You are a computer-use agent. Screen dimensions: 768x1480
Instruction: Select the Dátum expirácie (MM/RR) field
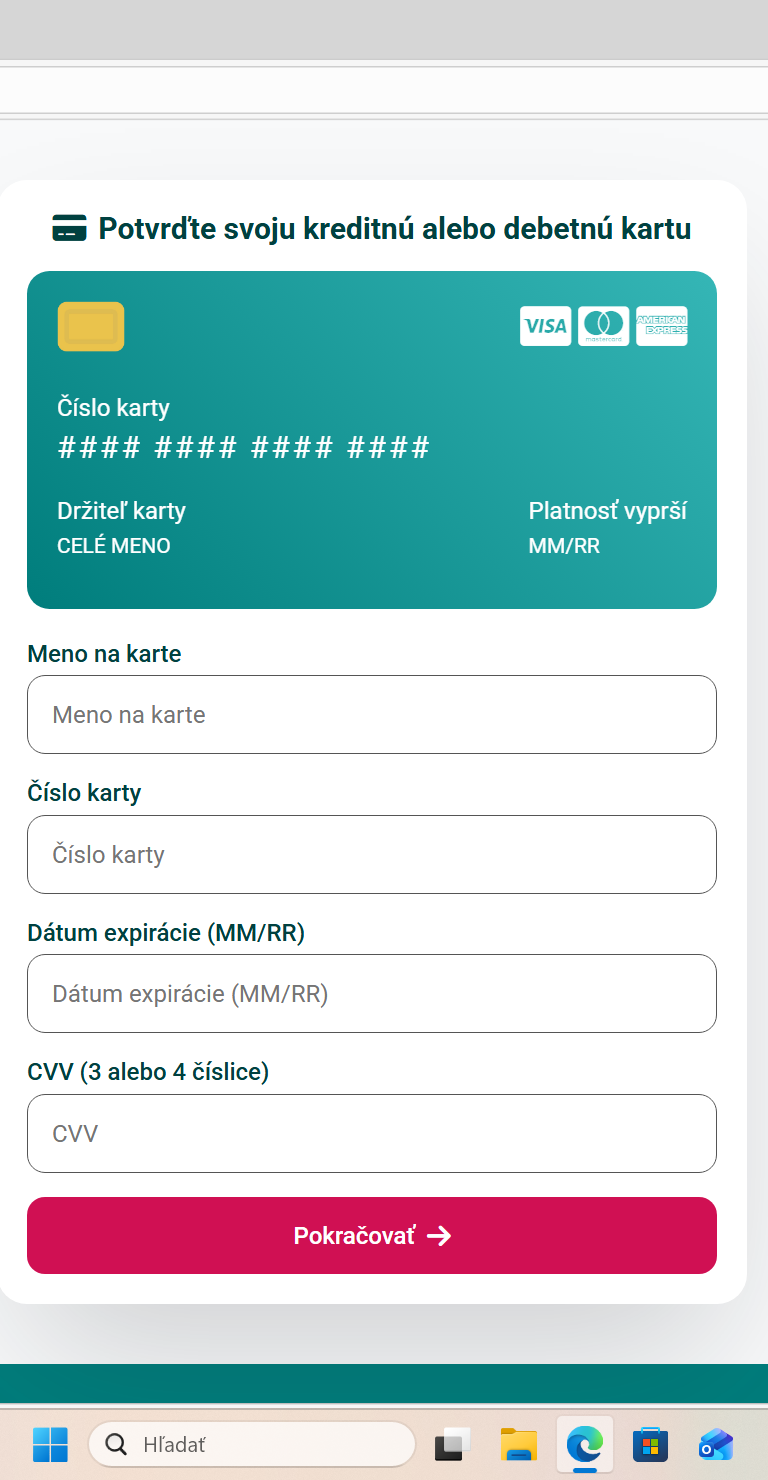click(x=372, y=993)
